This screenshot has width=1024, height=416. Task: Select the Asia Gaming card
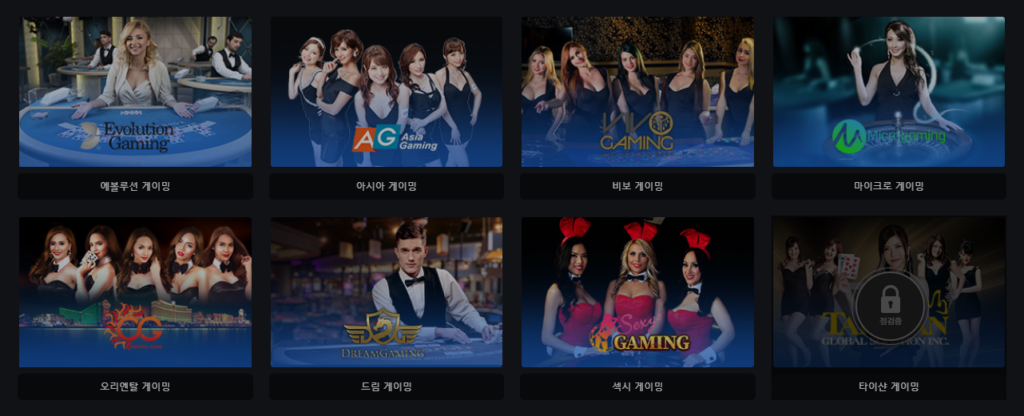click(386, 92)
